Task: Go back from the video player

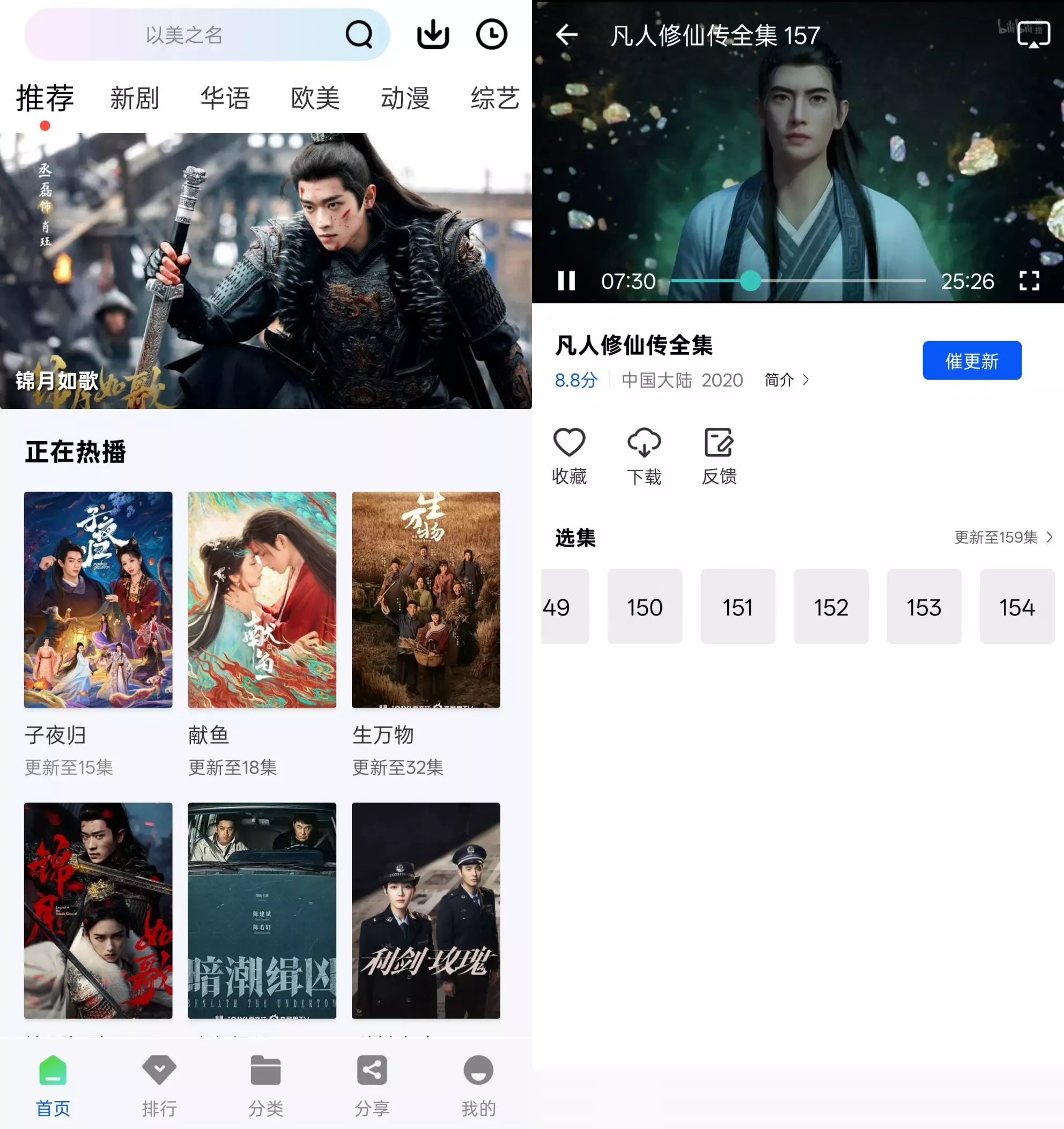Action: [x=566, y=35]
